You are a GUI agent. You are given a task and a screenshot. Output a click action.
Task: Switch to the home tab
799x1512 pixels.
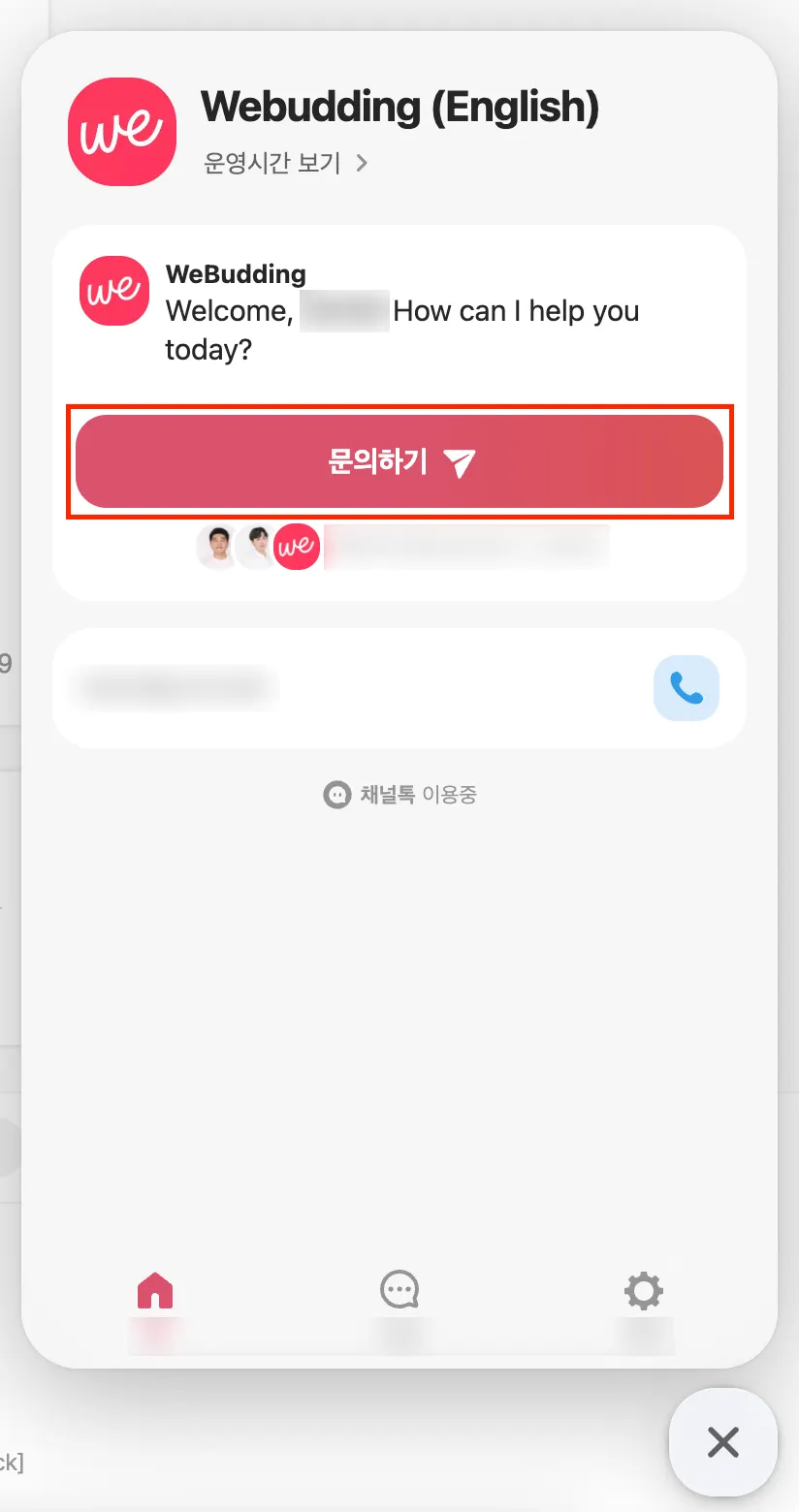pos(155,1293)
